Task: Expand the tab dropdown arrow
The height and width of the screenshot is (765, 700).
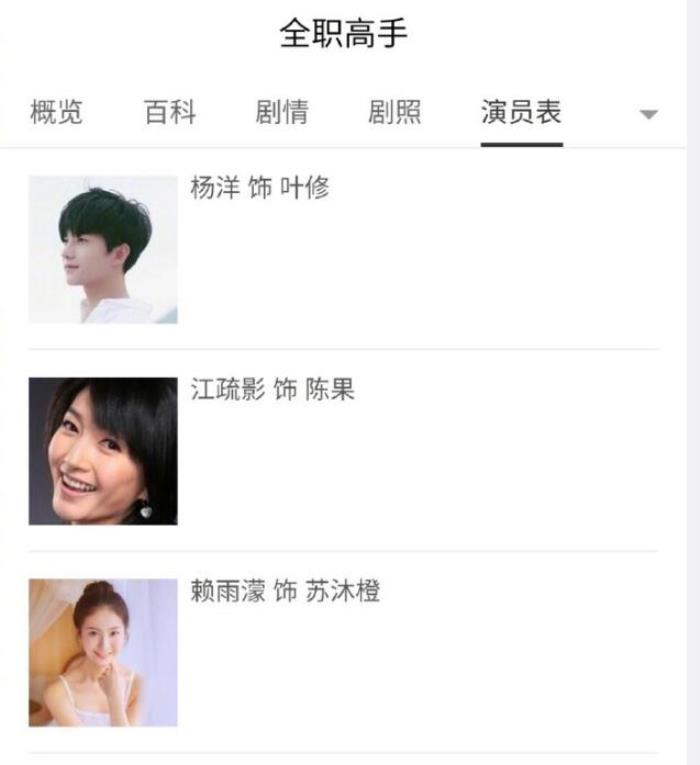Action: pyautogui.click(x=649, y=115)
